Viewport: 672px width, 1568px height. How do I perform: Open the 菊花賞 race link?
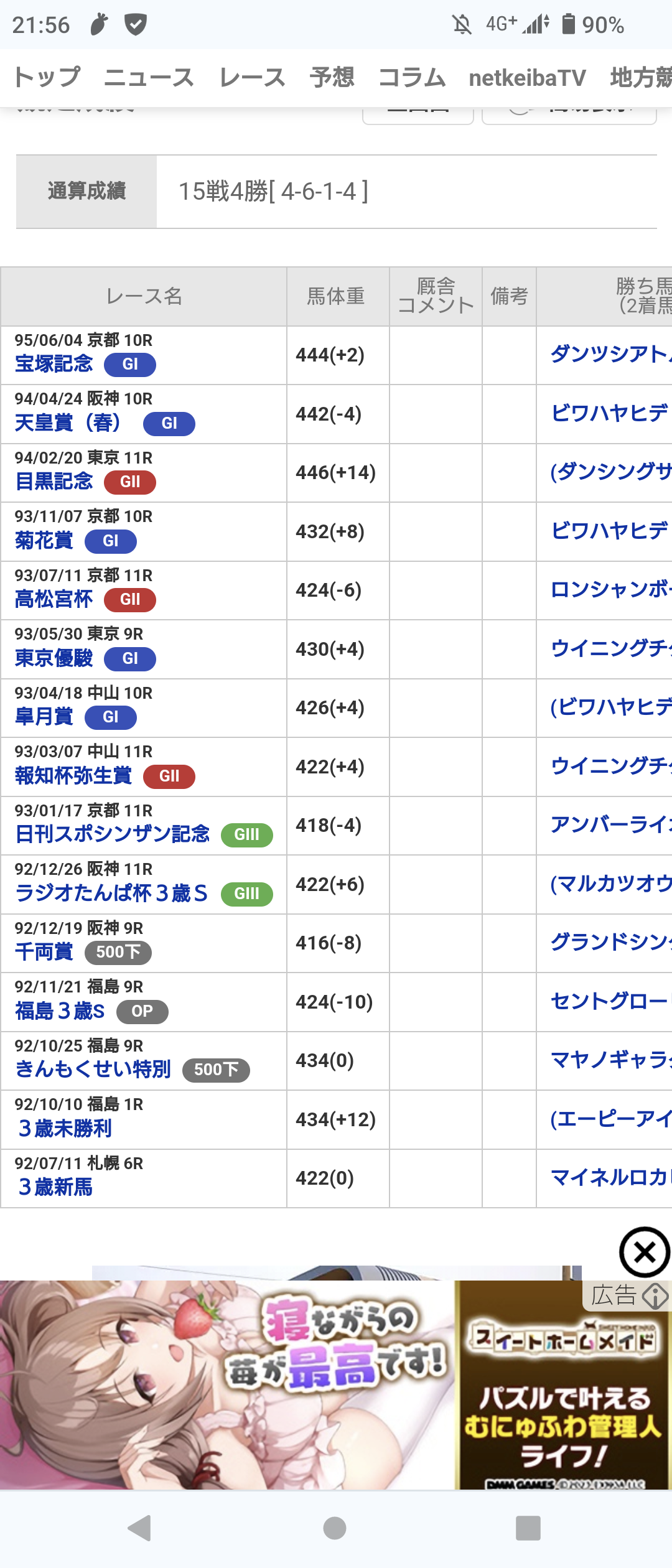click(44, 541)
